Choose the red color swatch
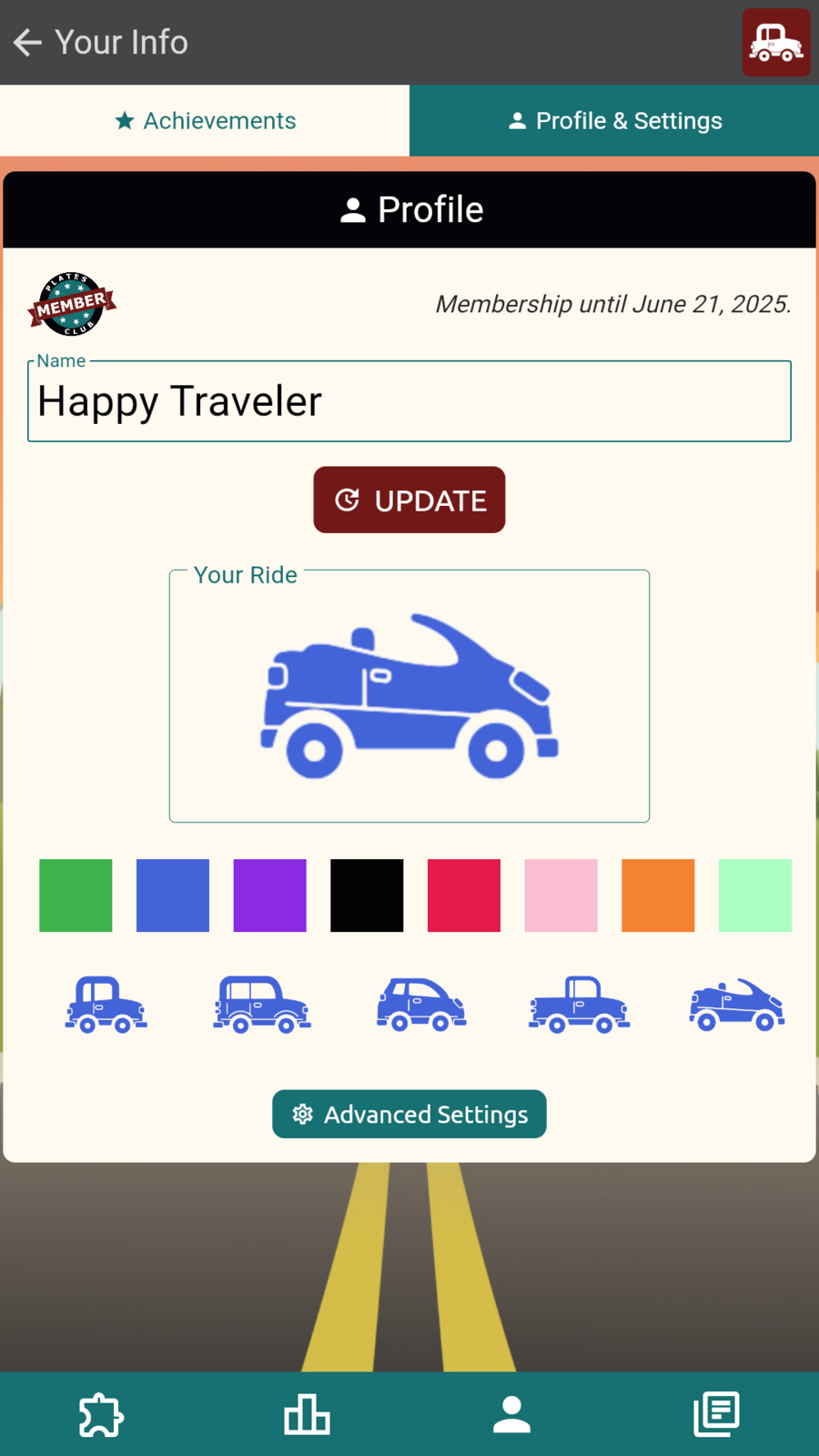 tap(464, 895)
